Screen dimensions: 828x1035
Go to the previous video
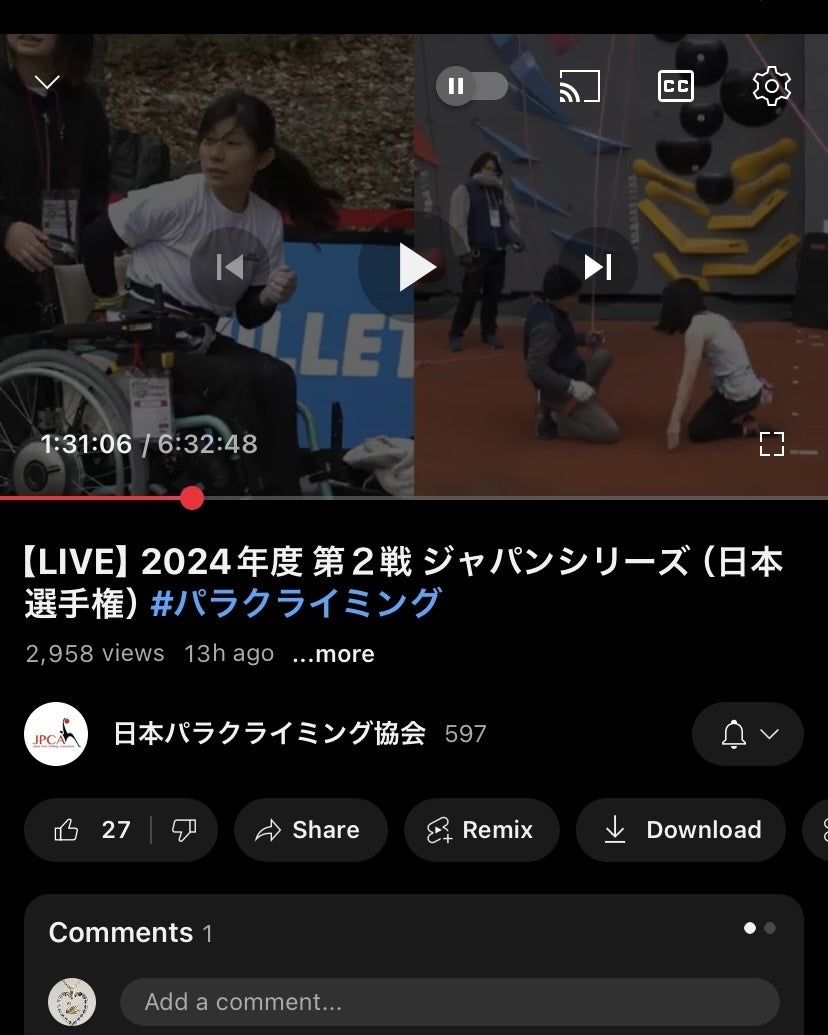[x=230, y=267]
